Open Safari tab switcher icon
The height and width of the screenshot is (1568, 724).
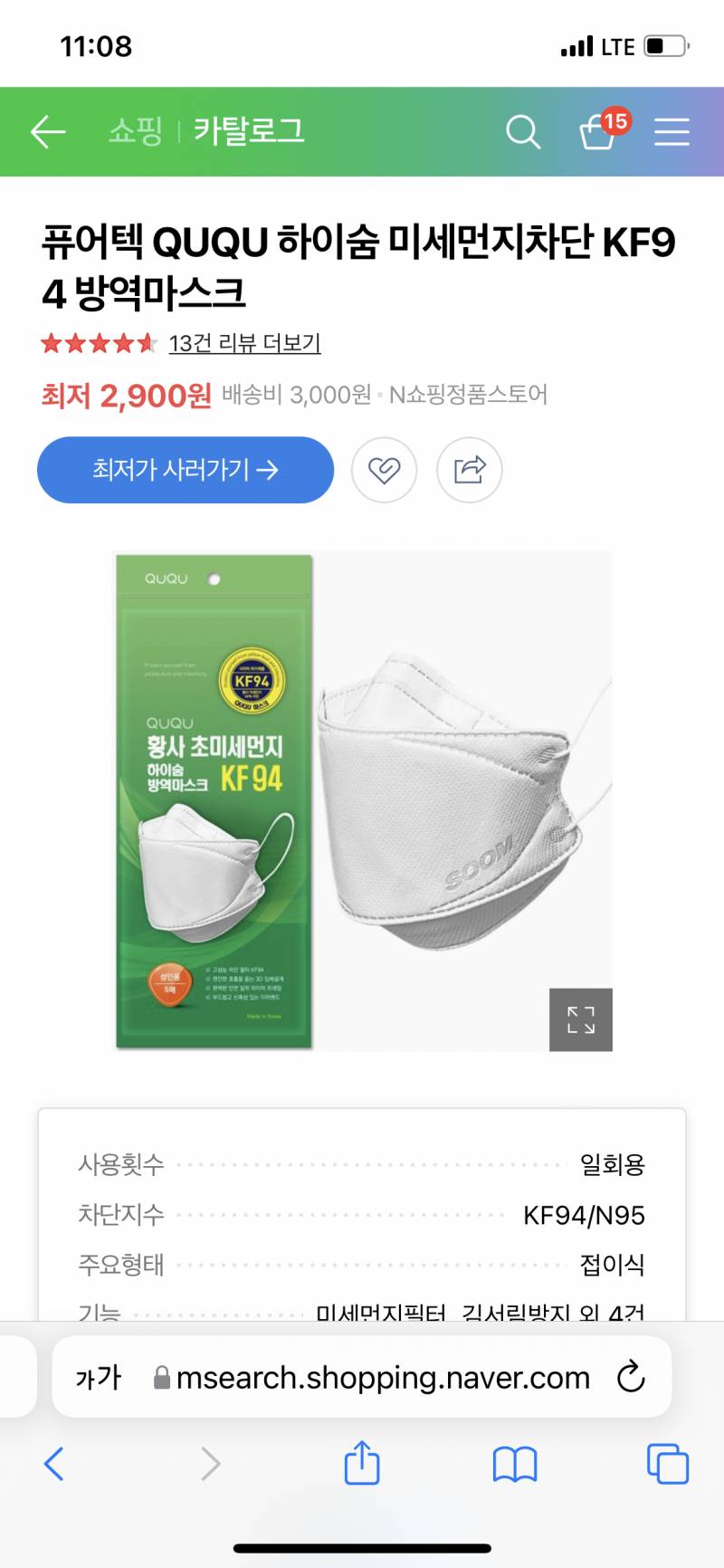[x=667, y=1463]
